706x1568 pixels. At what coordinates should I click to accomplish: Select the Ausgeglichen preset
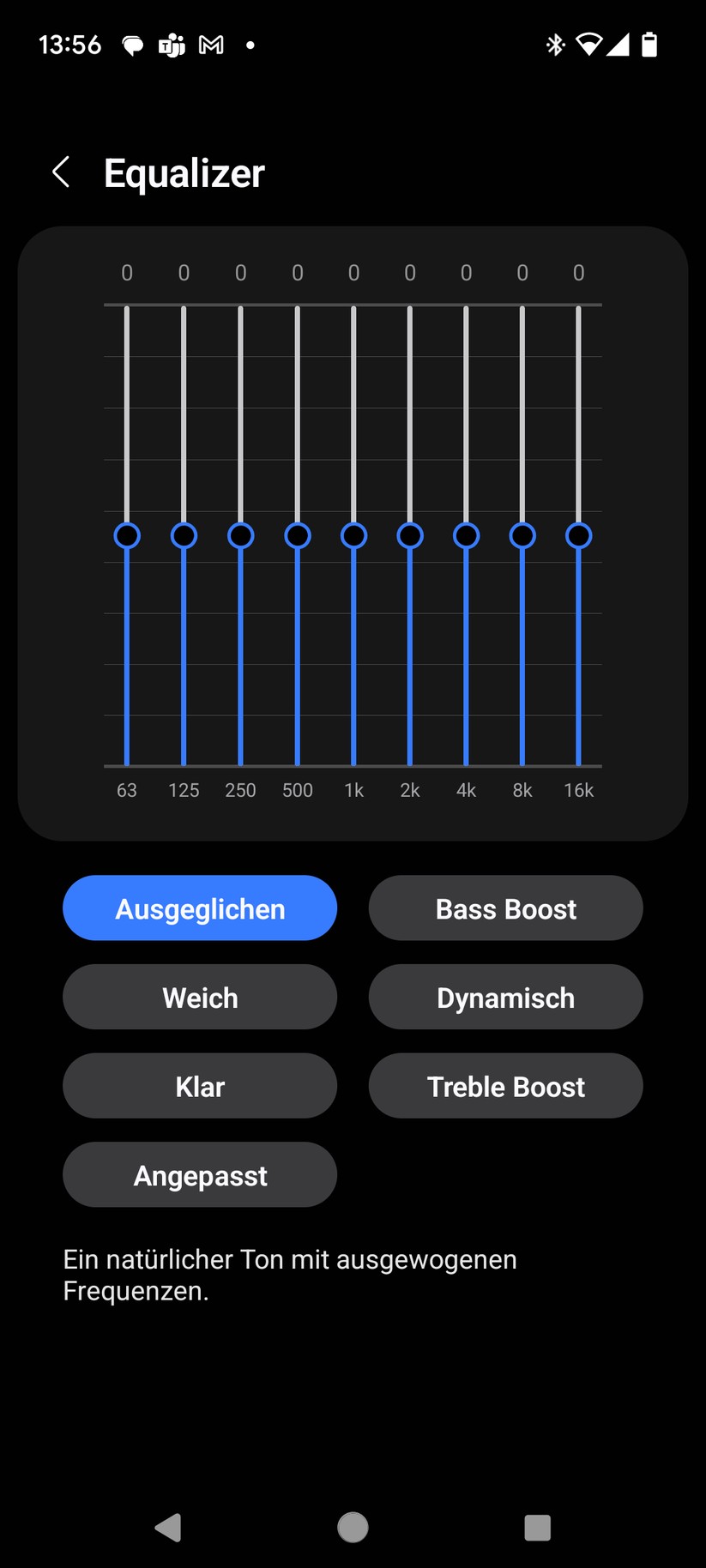click(x=200, y=908)
